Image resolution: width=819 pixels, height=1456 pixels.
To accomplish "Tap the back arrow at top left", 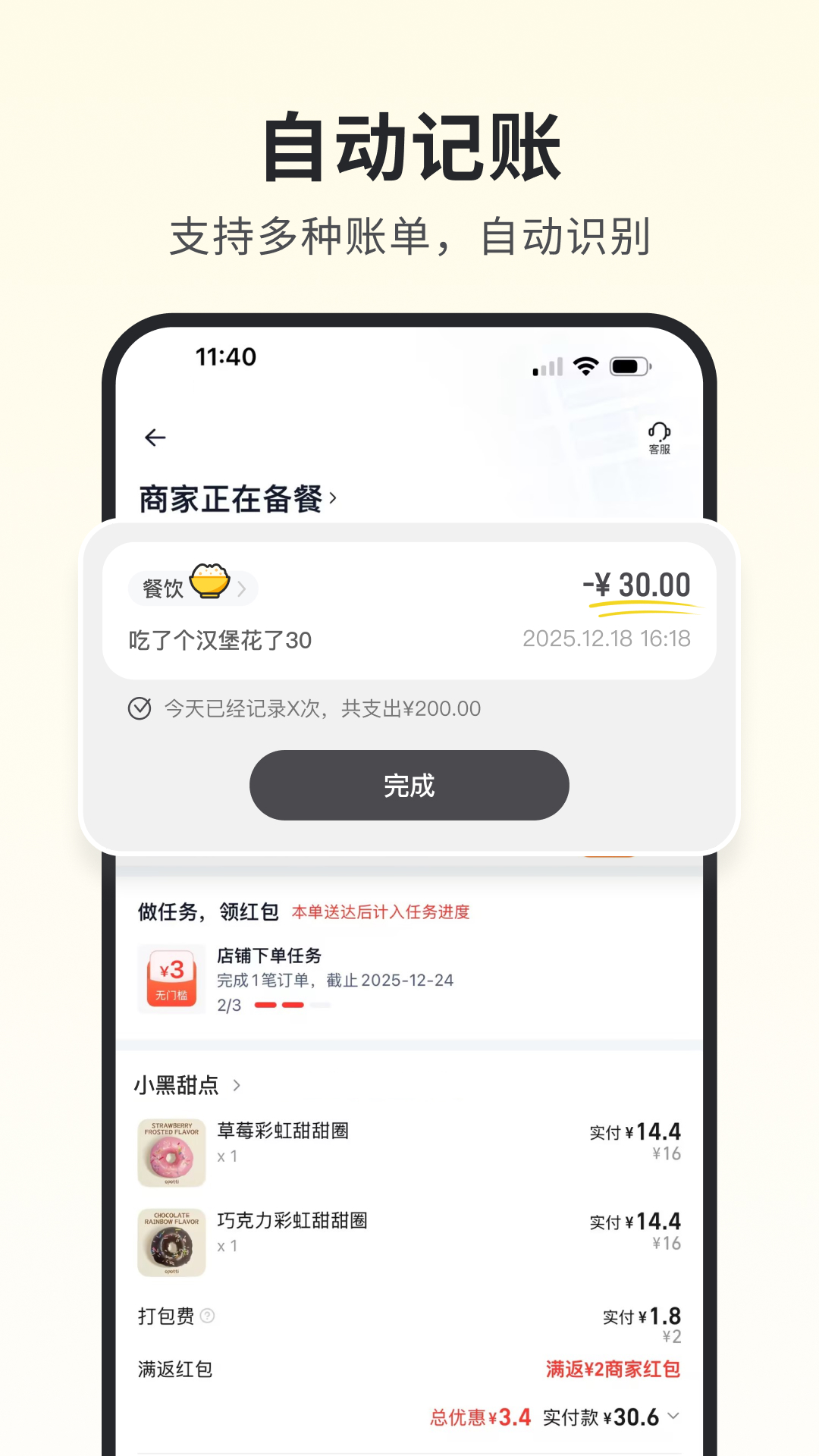I will pos(154,438).
